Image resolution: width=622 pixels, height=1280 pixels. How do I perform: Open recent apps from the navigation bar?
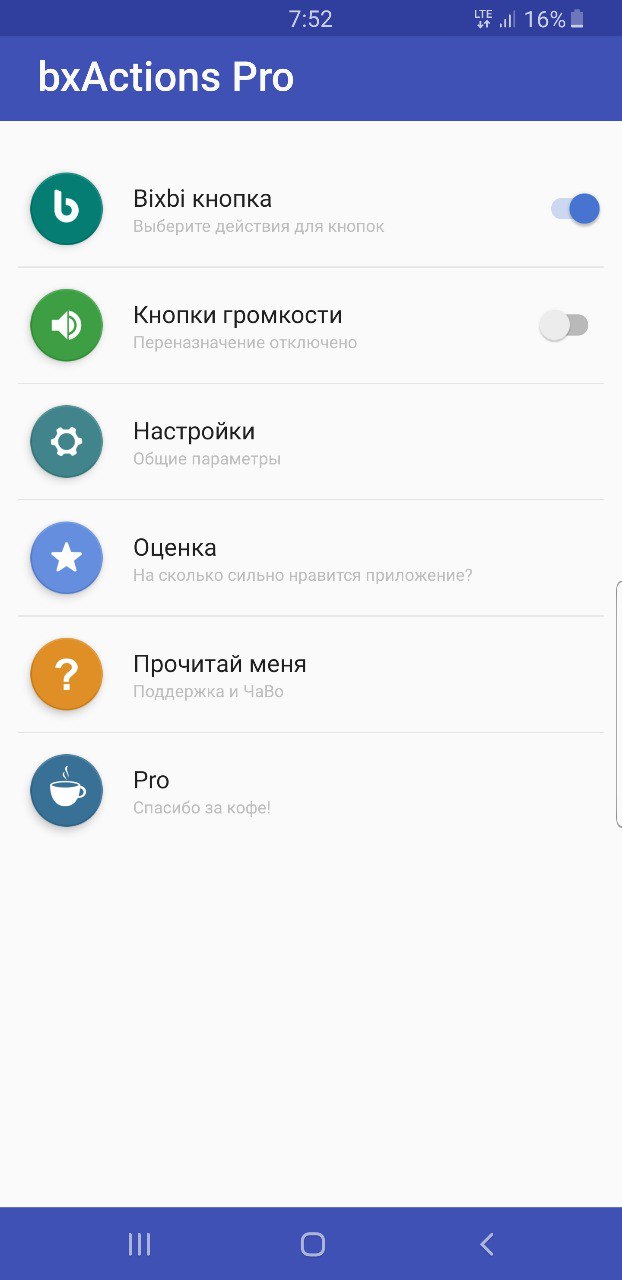(x=139, y=1244)
